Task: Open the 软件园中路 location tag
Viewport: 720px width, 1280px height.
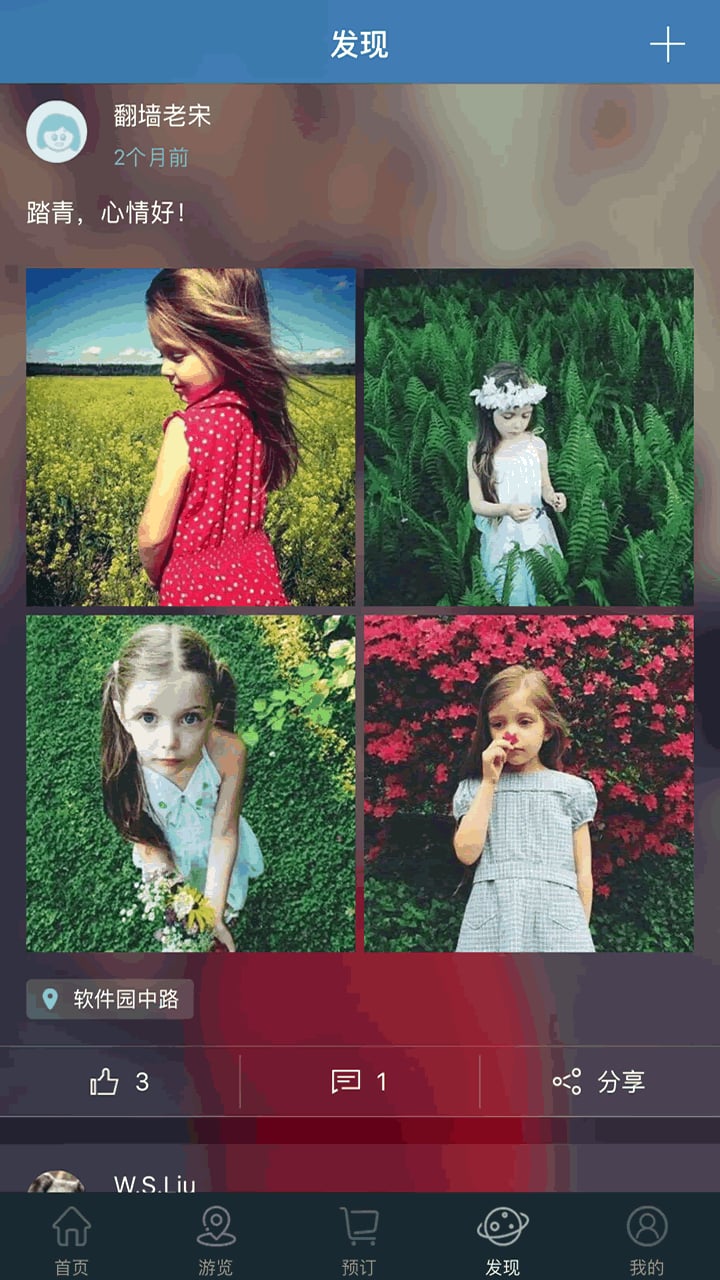Action: click(110, 999)
